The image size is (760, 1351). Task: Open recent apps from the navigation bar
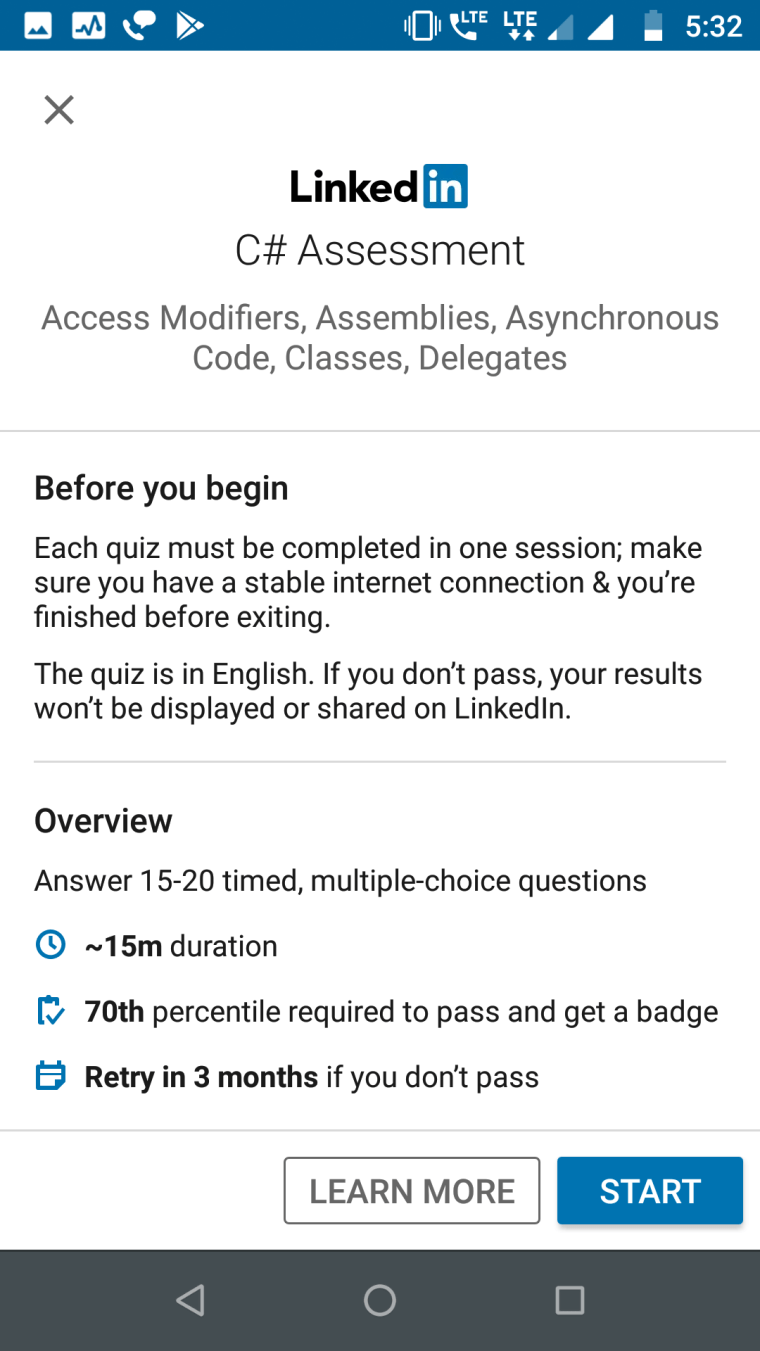569,1300
